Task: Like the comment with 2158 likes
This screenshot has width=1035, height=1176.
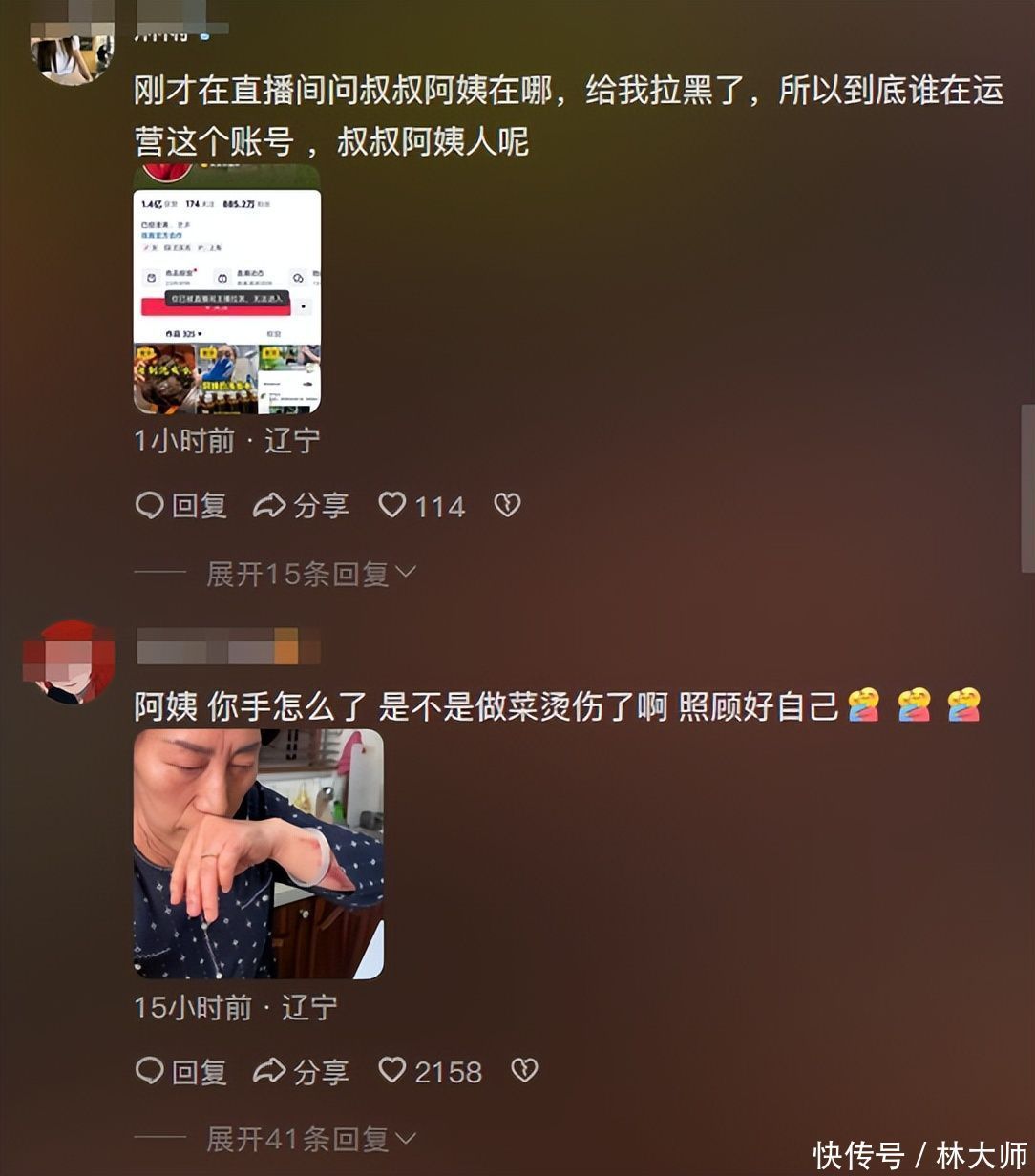Action: (x=392, y=1071)
